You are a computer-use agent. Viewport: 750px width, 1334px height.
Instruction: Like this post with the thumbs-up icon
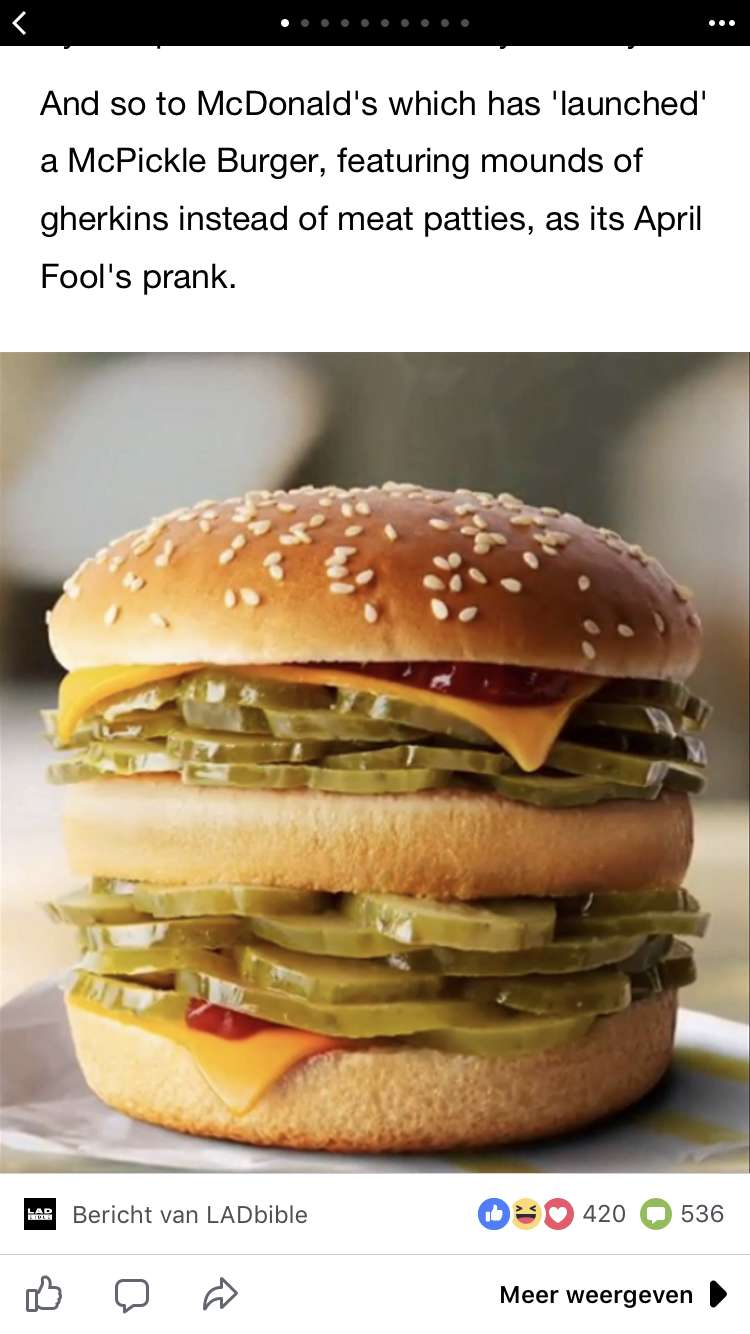tap(44, 1295)
